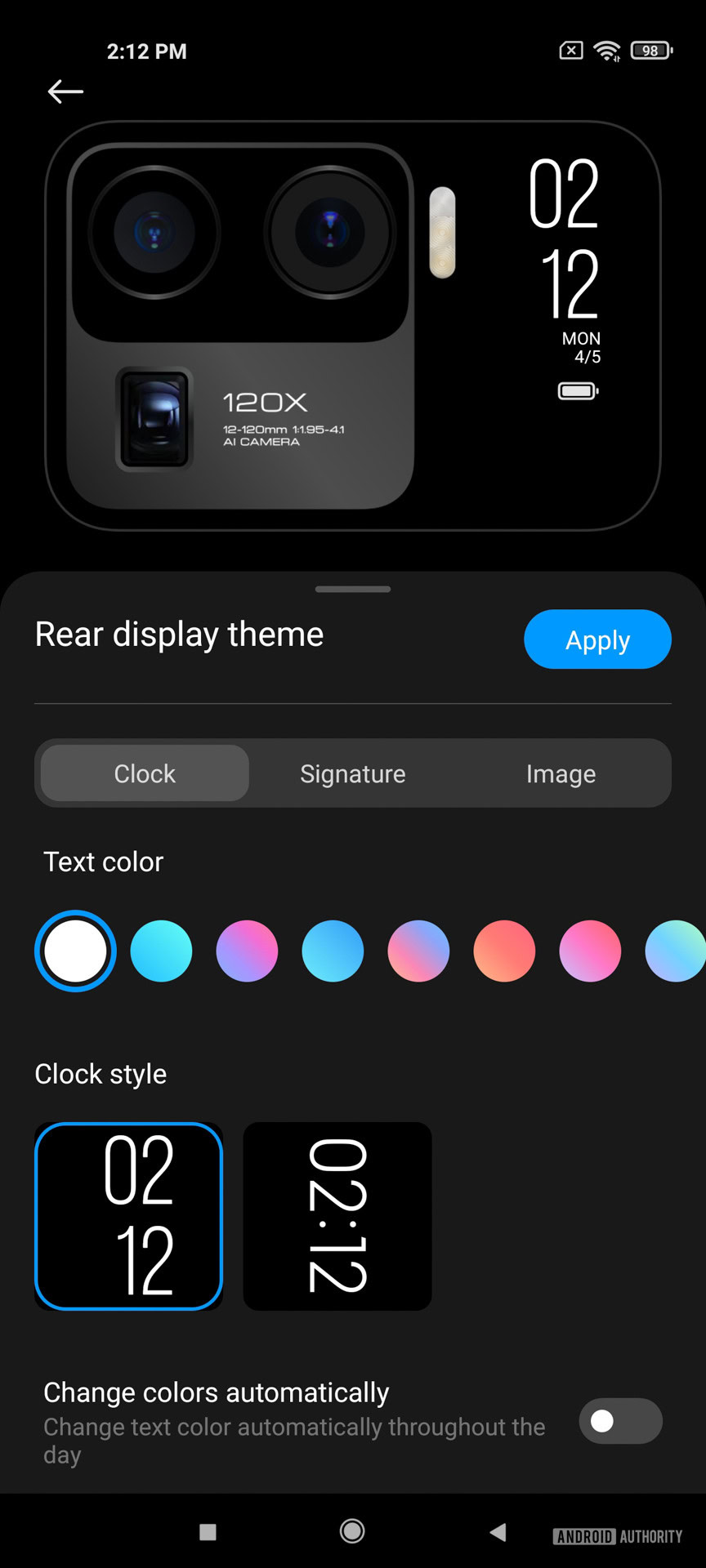Tap the system home button
The height and width of the screenshot is (1568, 706).
coord(352,1531)
